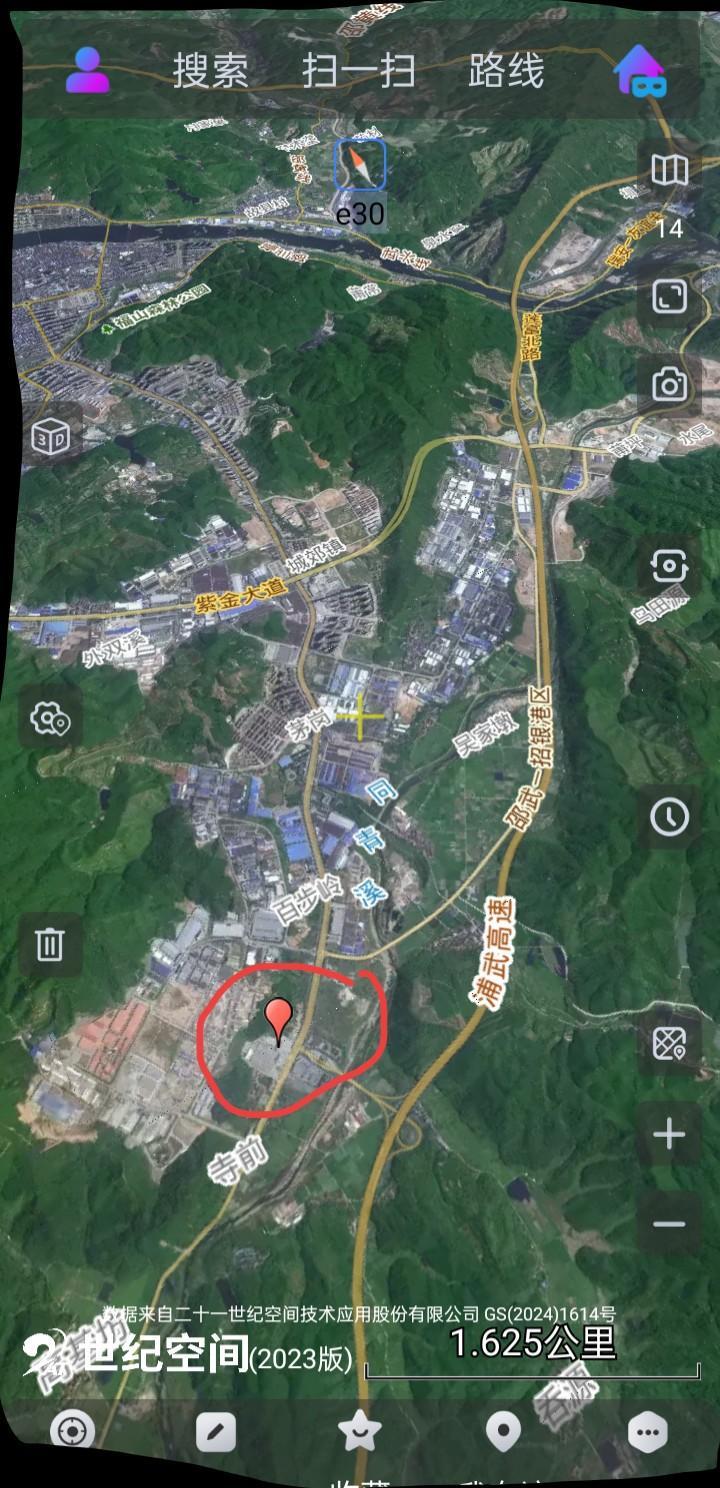Take a map screenshot with camera icon
720x1488 pixels.
click(669, 385)
